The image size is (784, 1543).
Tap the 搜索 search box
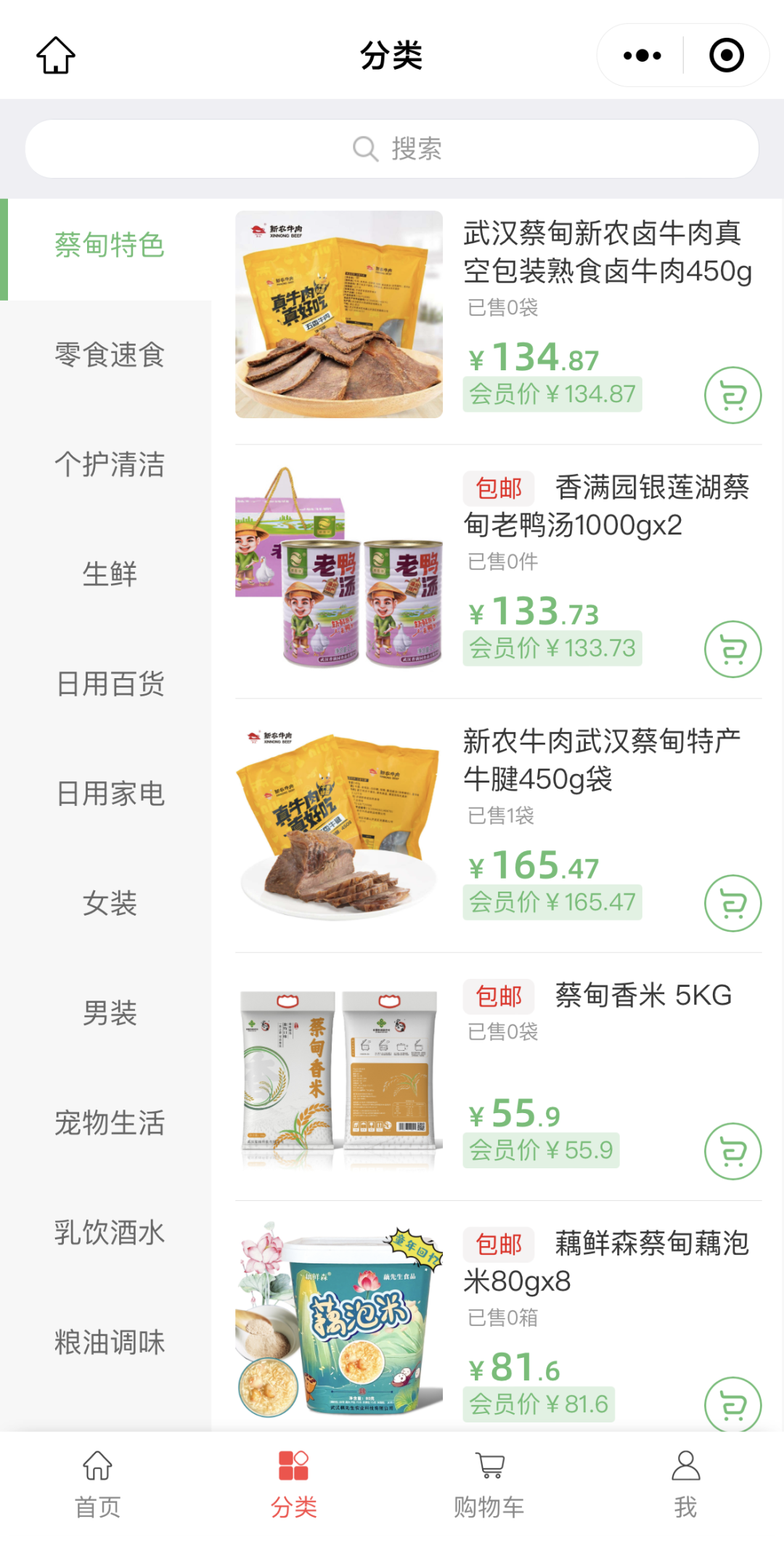[392, 149]
